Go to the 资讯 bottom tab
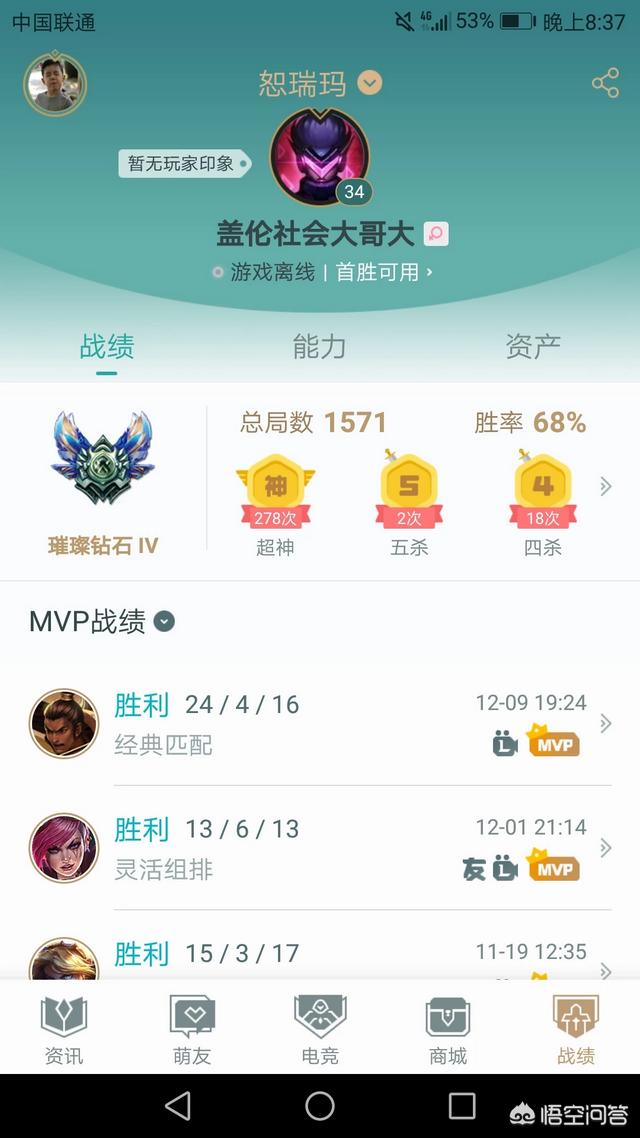This screenshot has height=1138, width=640. (64, 1030)
